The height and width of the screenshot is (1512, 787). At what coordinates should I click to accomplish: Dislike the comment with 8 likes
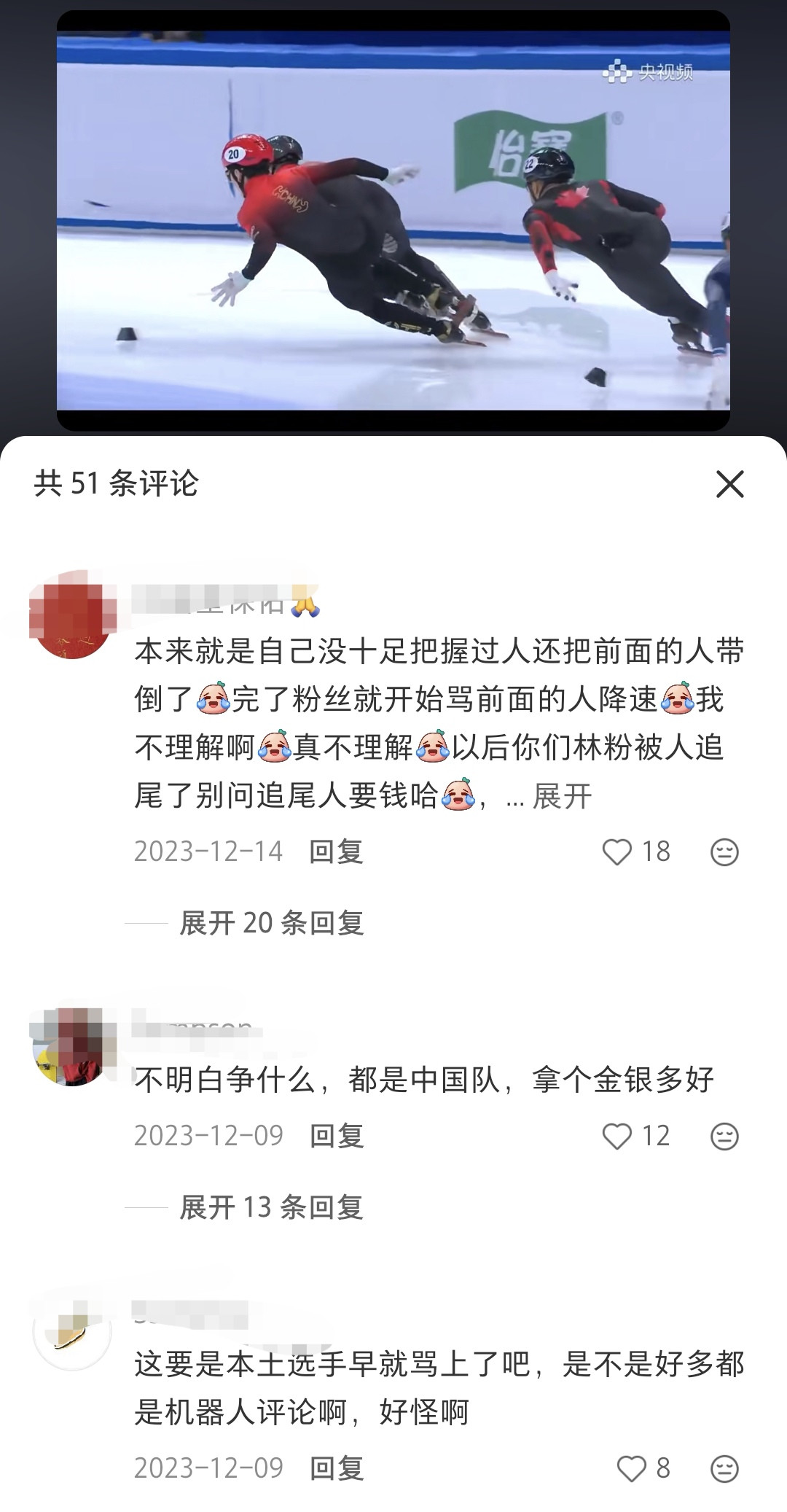(724, 1469)
